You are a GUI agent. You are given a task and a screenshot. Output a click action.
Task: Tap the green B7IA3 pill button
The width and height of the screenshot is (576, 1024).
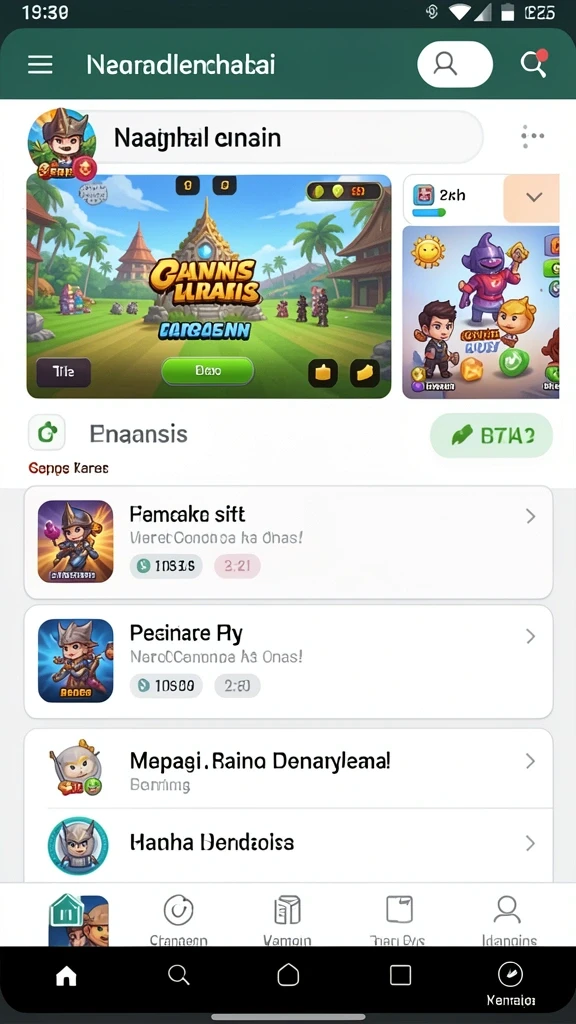coord(491,435)
